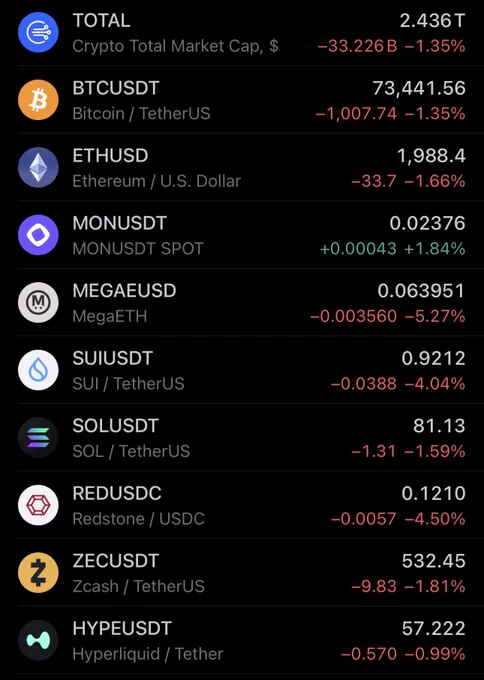Select the REDUSDC Redstone row

(x=242, y=505)
